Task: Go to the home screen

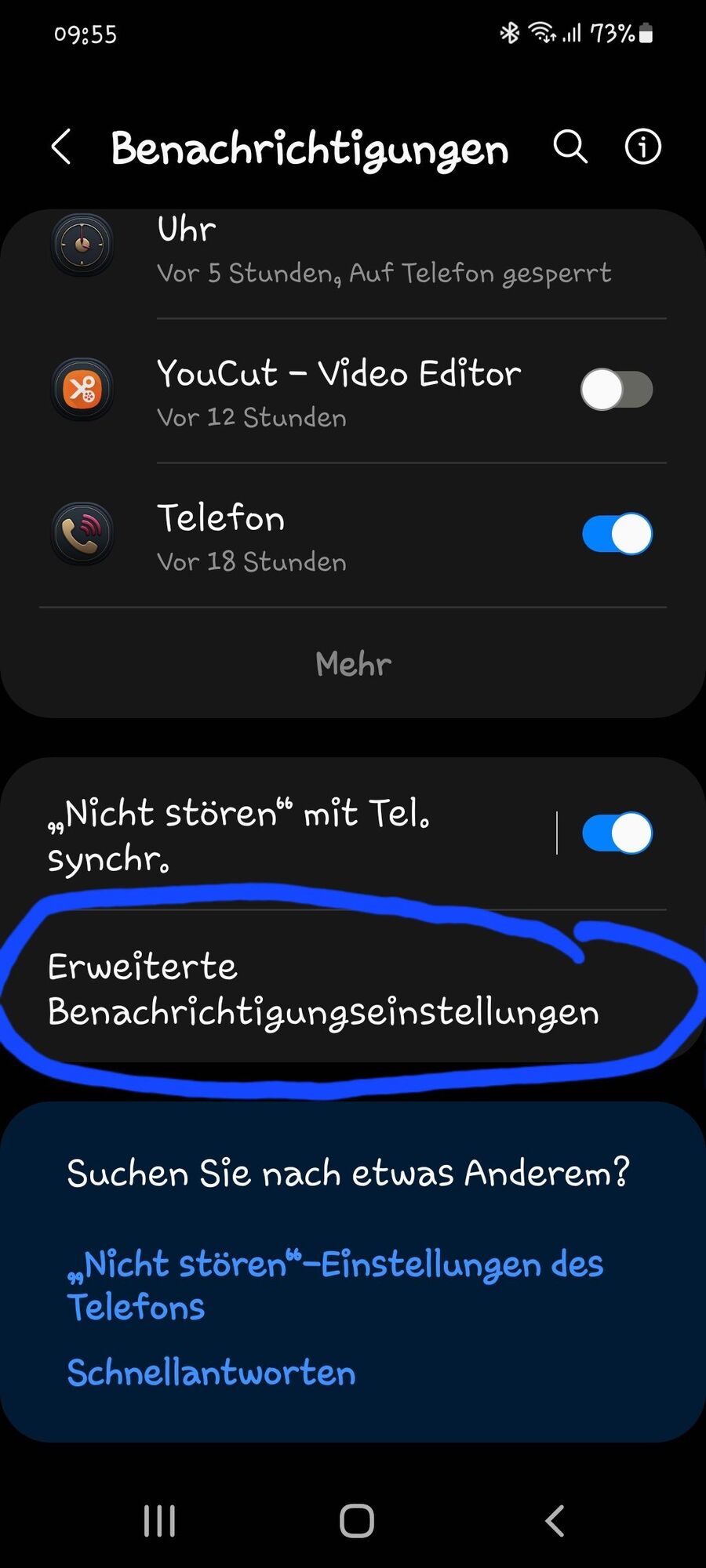Action: click(x=356, y=1521)
